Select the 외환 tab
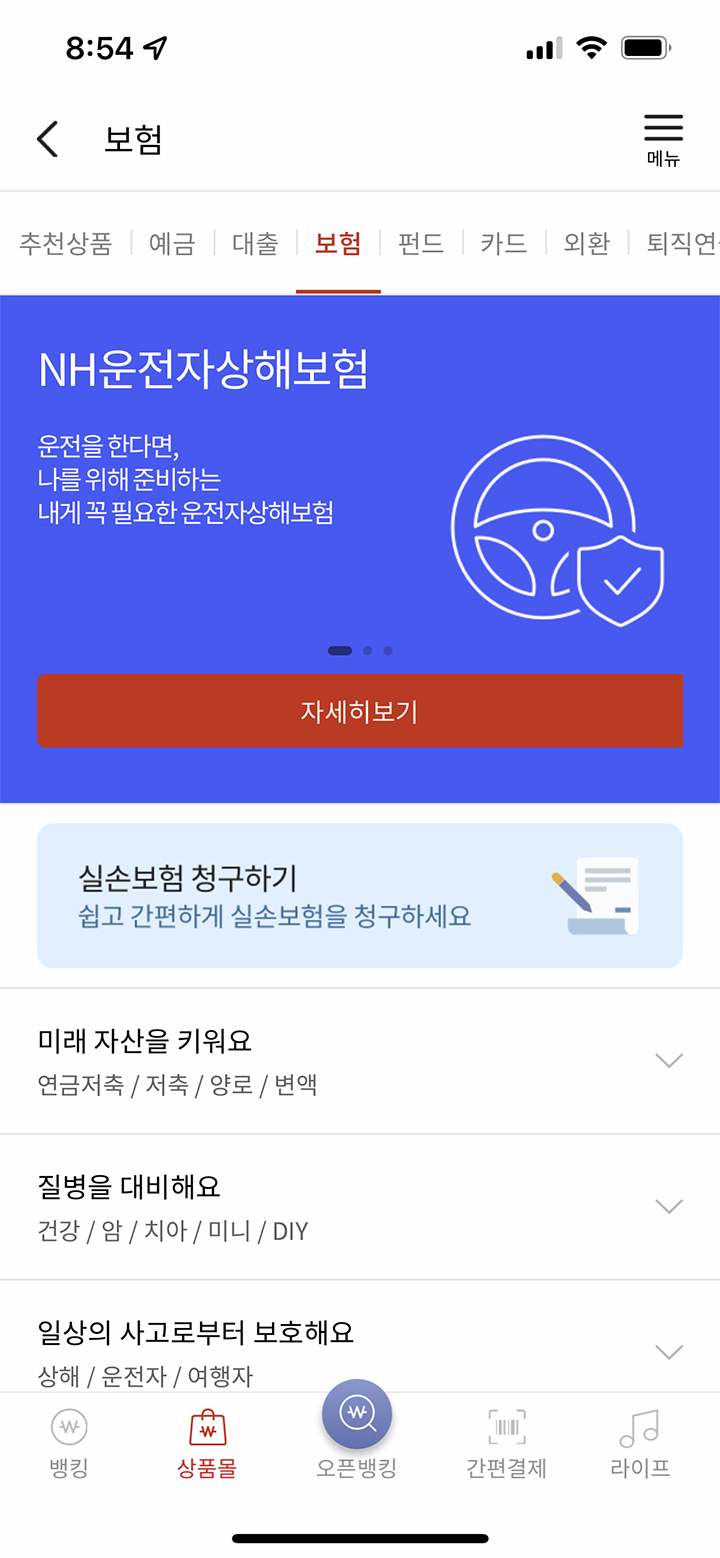Screen dimensions: 720x1558 pos(587,243)
